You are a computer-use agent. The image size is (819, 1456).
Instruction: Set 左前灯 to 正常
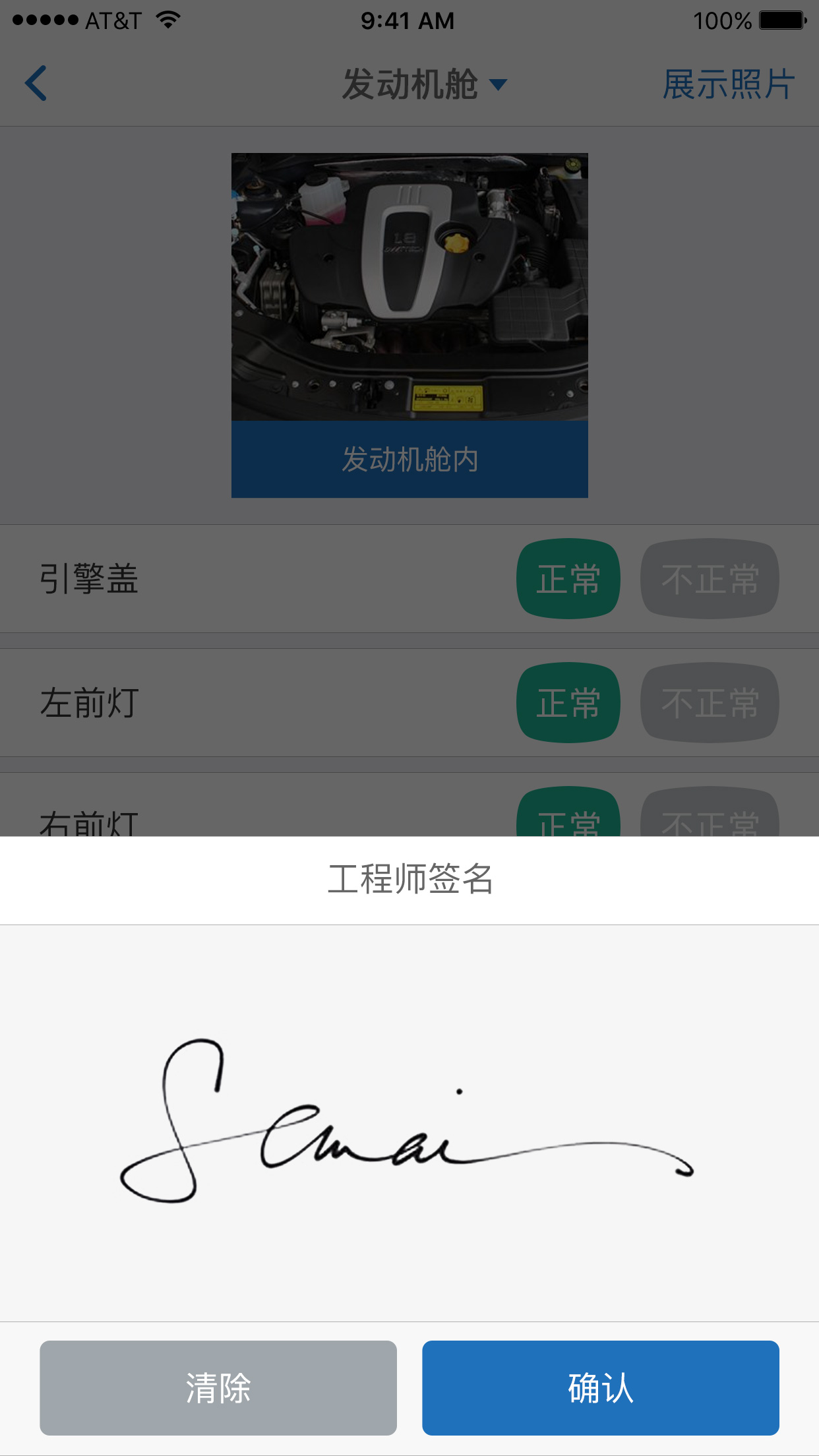pos(568,702)
